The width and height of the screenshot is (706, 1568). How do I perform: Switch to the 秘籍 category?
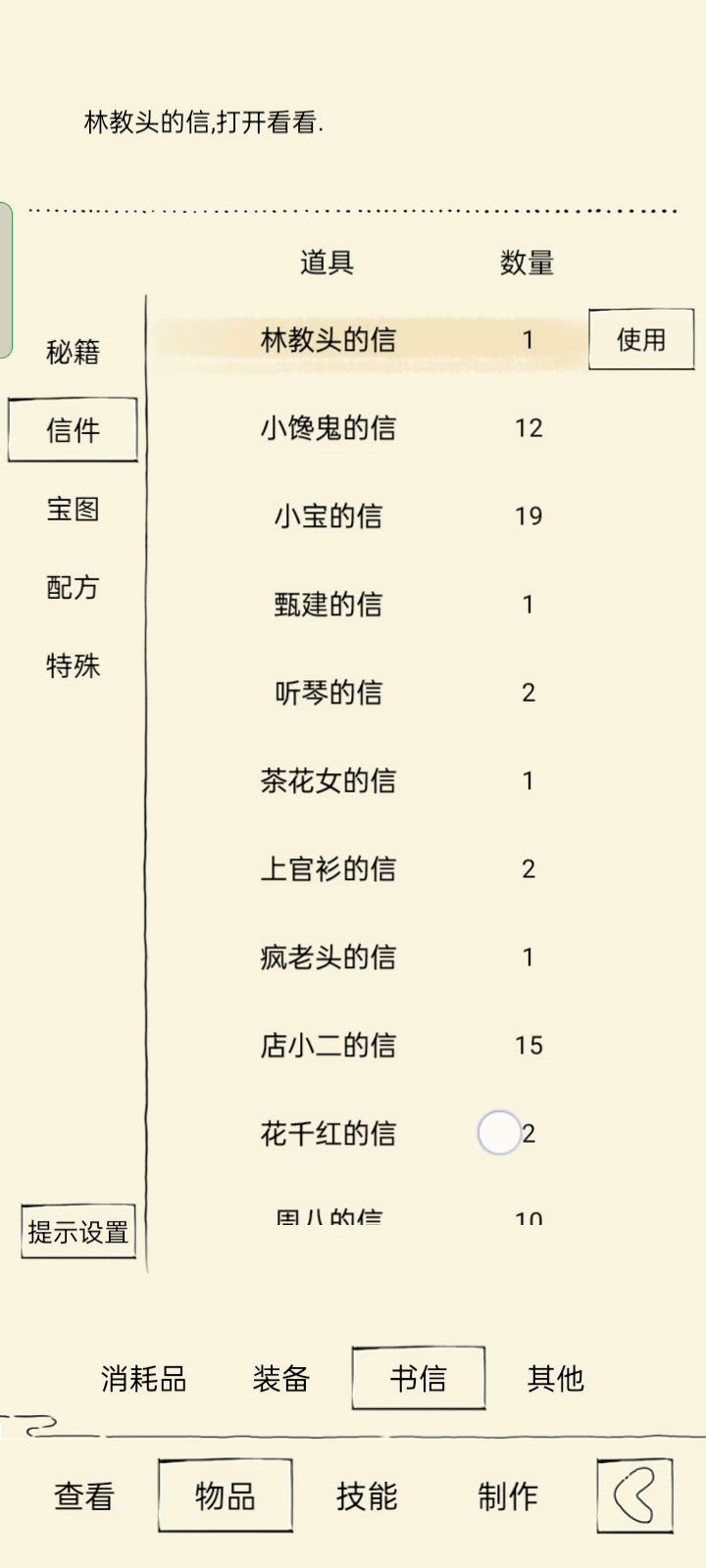click(x=73, y=352)
